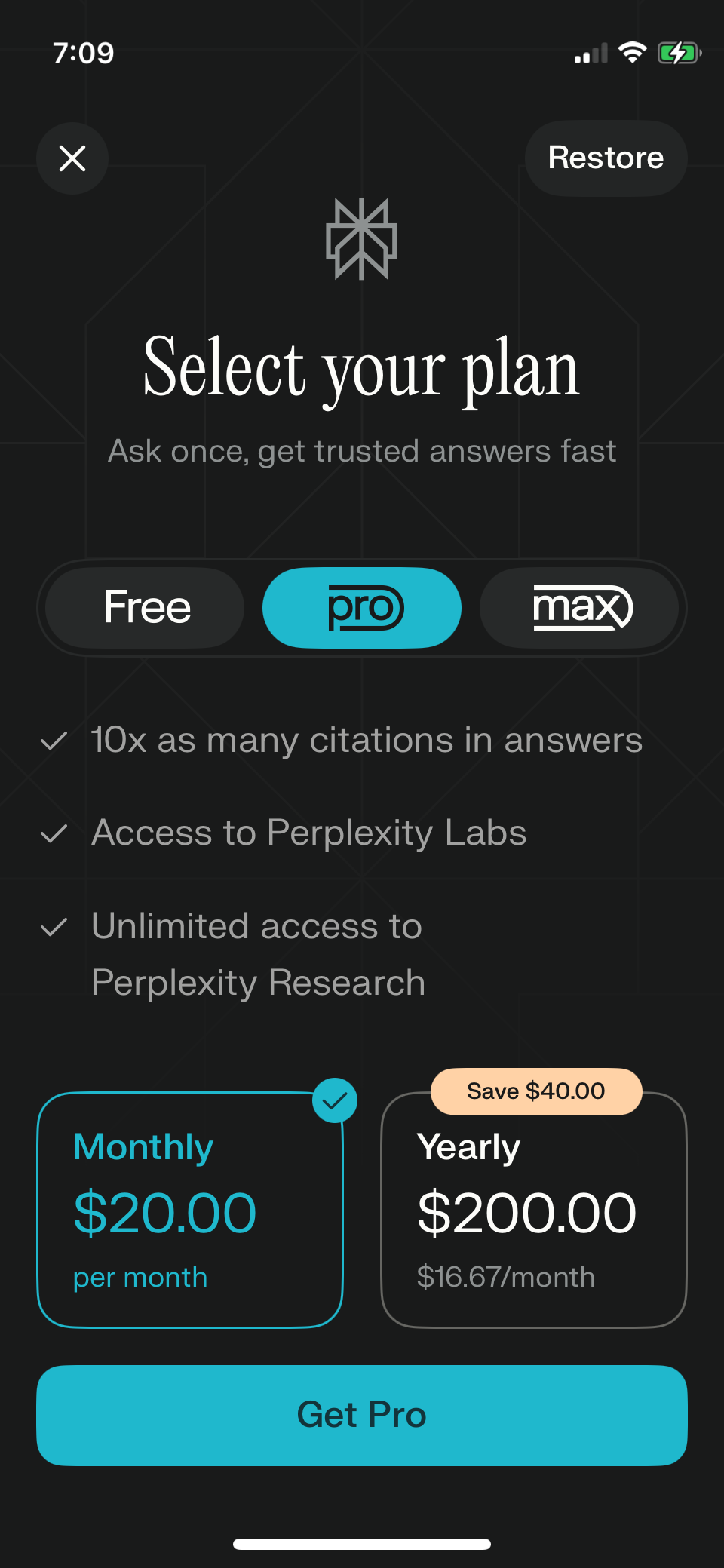The height and width of the screenshot is (1568, 724).
Task: Choose the Yearly $200.00 billing option
Action: click(534, 1210)
